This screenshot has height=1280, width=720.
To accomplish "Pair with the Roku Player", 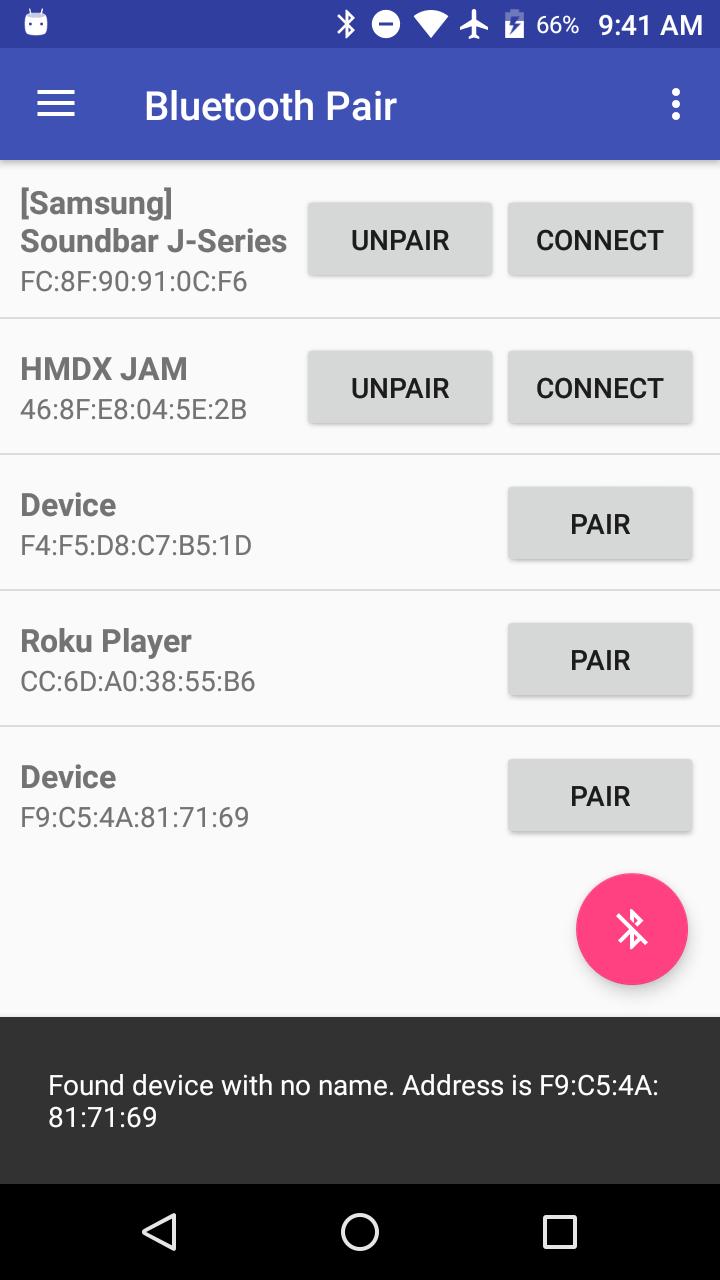I will tap(599, 659).
